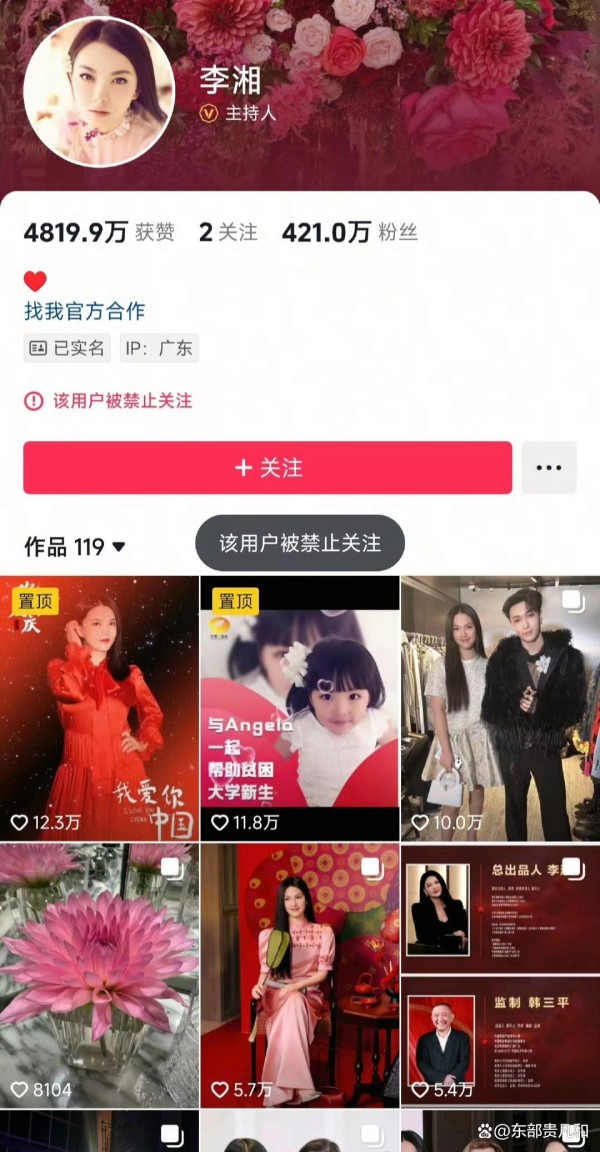Viewport: 600px width, 1152px height.
Task: Tap the red 关注 follow button
Action: pyautogui.click(x=267, y=467)
